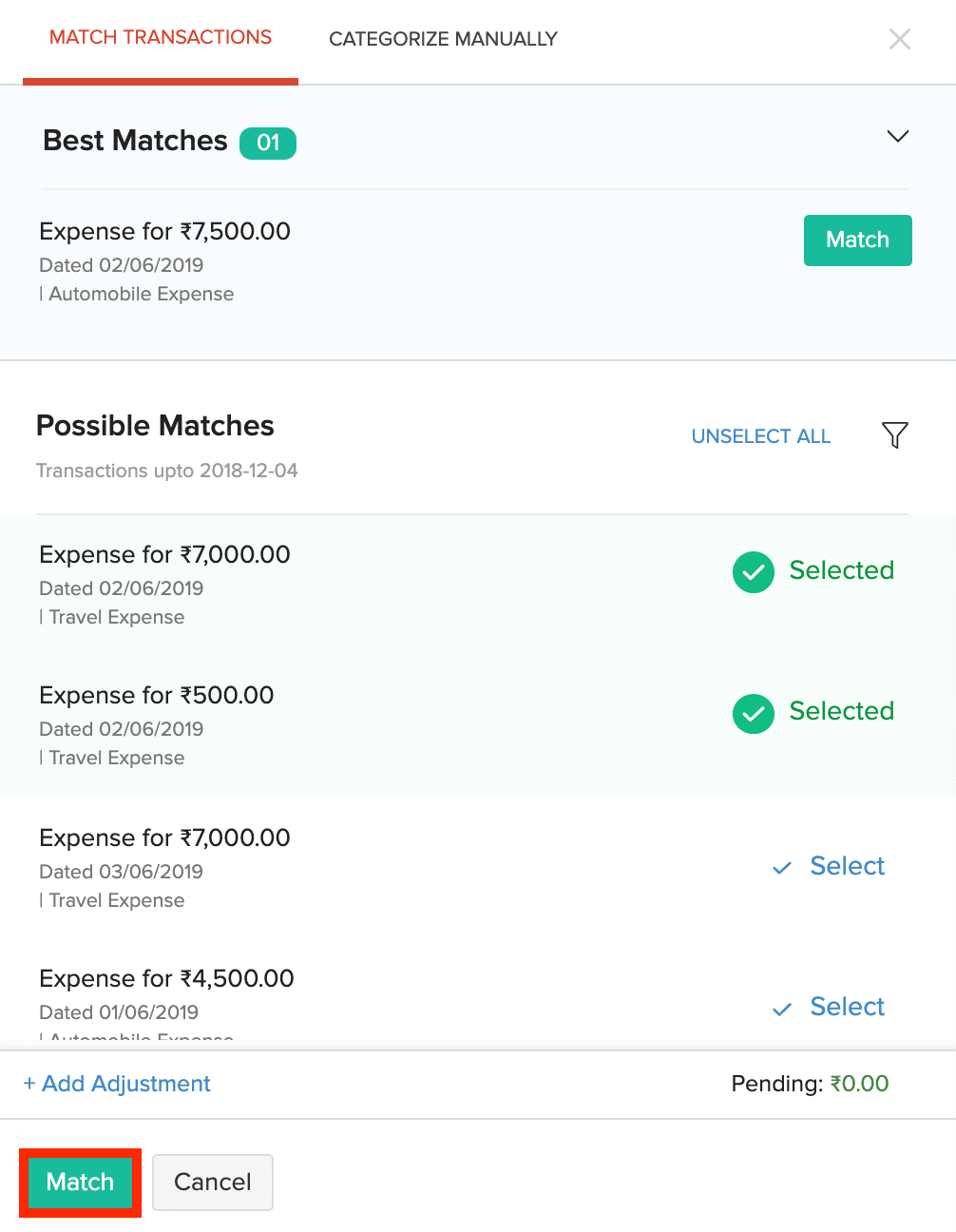
Task: Click UNSELECT ALL to clear selections
Action: click(x=760, y=436)
